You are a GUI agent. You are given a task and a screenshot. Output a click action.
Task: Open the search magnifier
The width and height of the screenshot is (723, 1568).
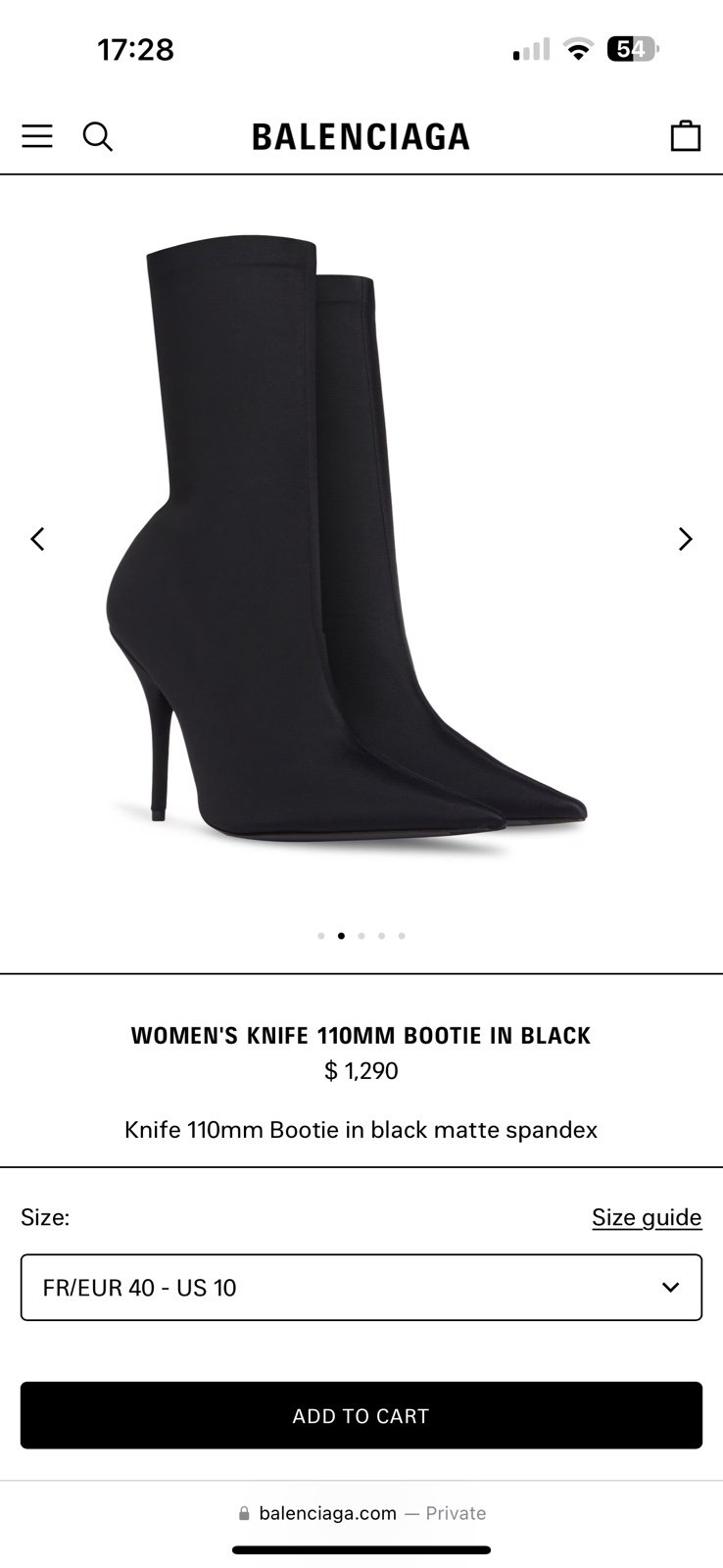97,136
